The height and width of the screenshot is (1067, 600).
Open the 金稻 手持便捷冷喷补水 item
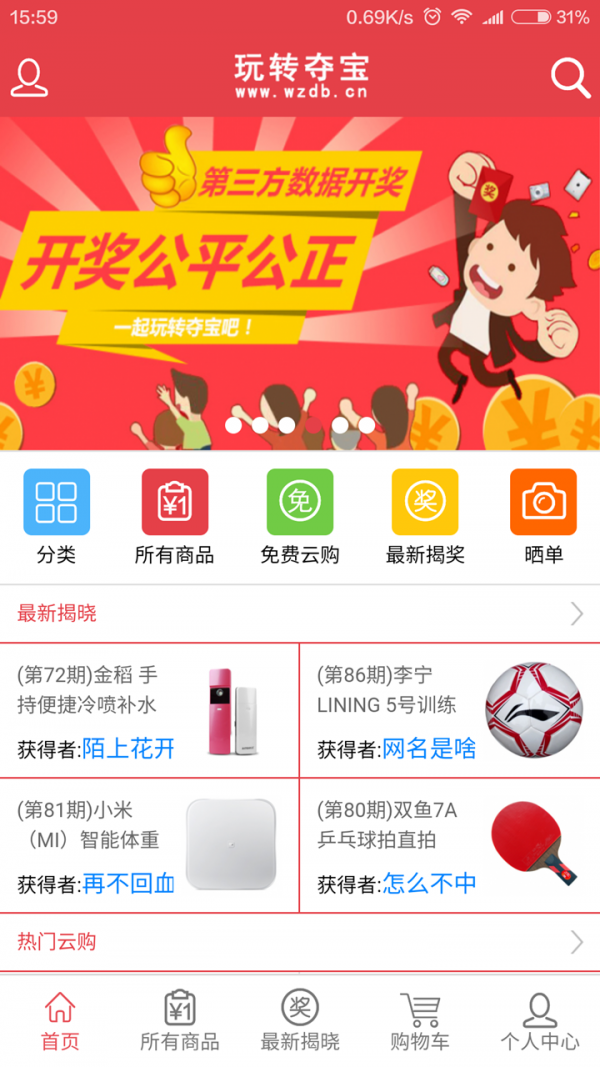click(x=149, y=710)
